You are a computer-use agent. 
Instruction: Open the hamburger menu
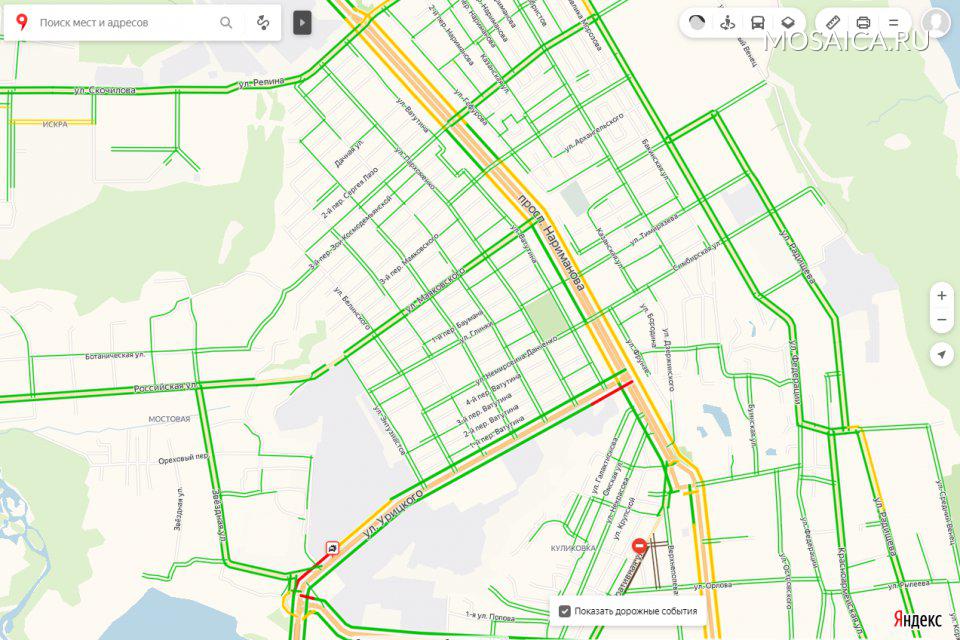[x=894, y=22]
